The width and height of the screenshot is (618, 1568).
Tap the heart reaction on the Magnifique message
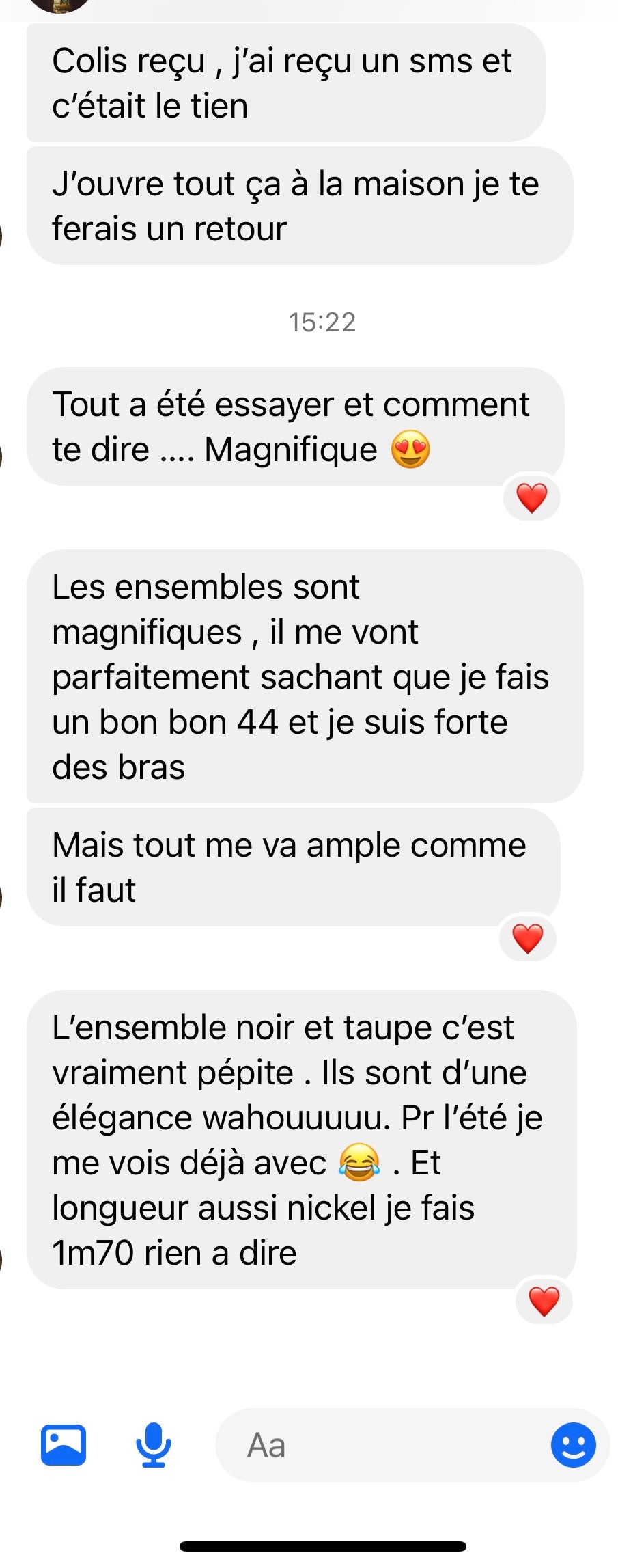click(532, 497)
